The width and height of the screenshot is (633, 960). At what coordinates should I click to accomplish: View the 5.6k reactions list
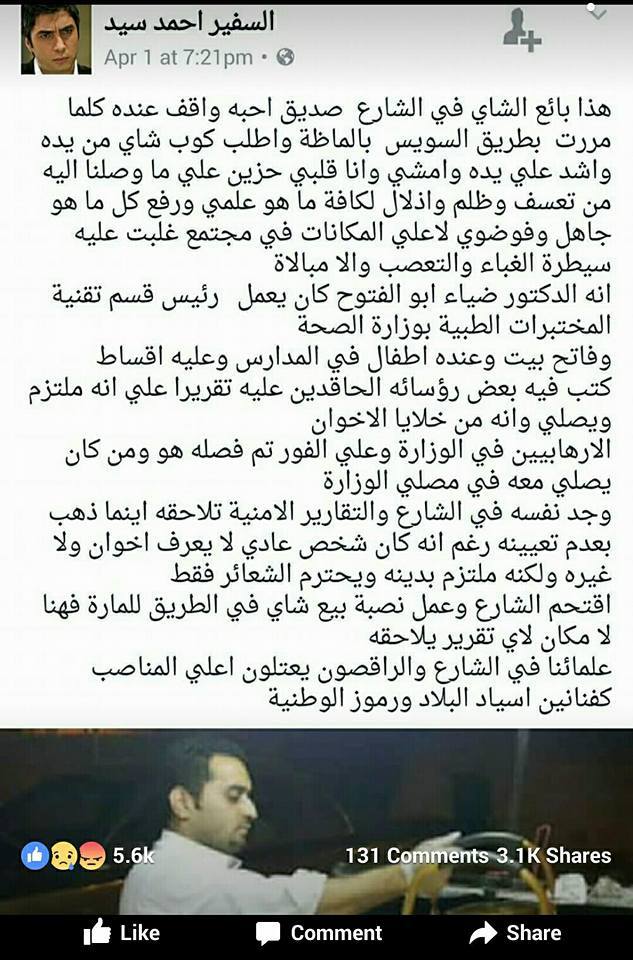(x=88, y=856)
